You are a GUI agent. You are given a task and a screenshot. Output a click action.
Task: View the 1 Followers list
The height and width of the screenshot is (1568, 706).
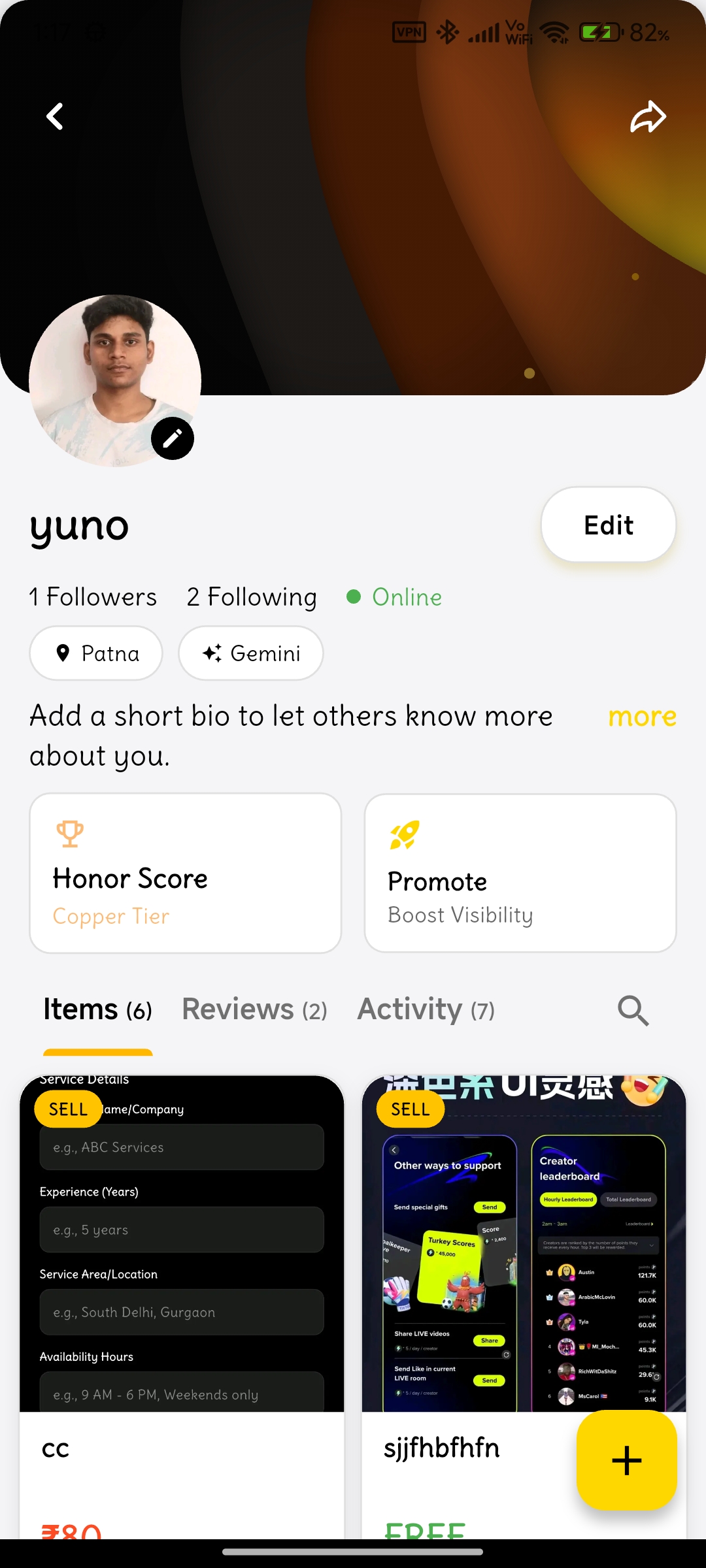[92, 596]
